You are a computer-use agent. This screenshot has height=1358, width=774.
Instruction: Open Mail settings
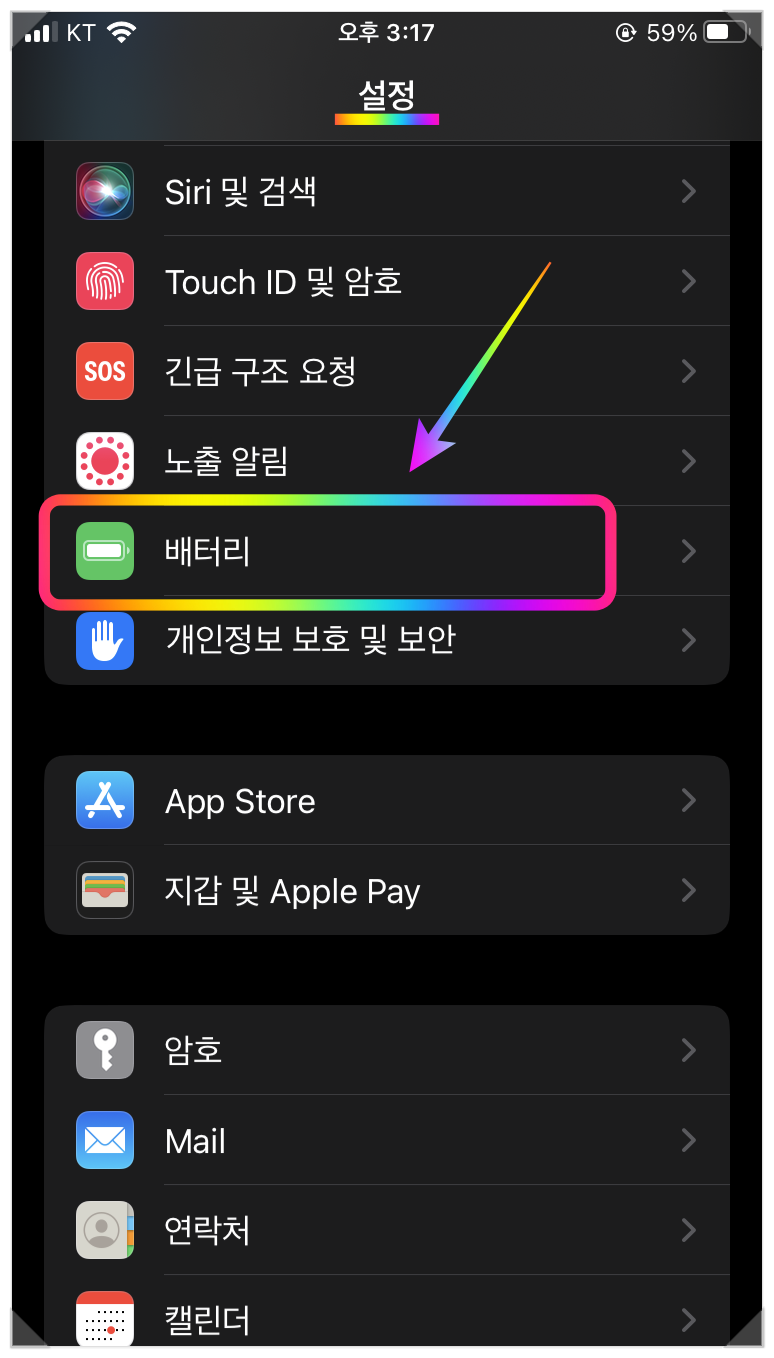point(387,1140)
